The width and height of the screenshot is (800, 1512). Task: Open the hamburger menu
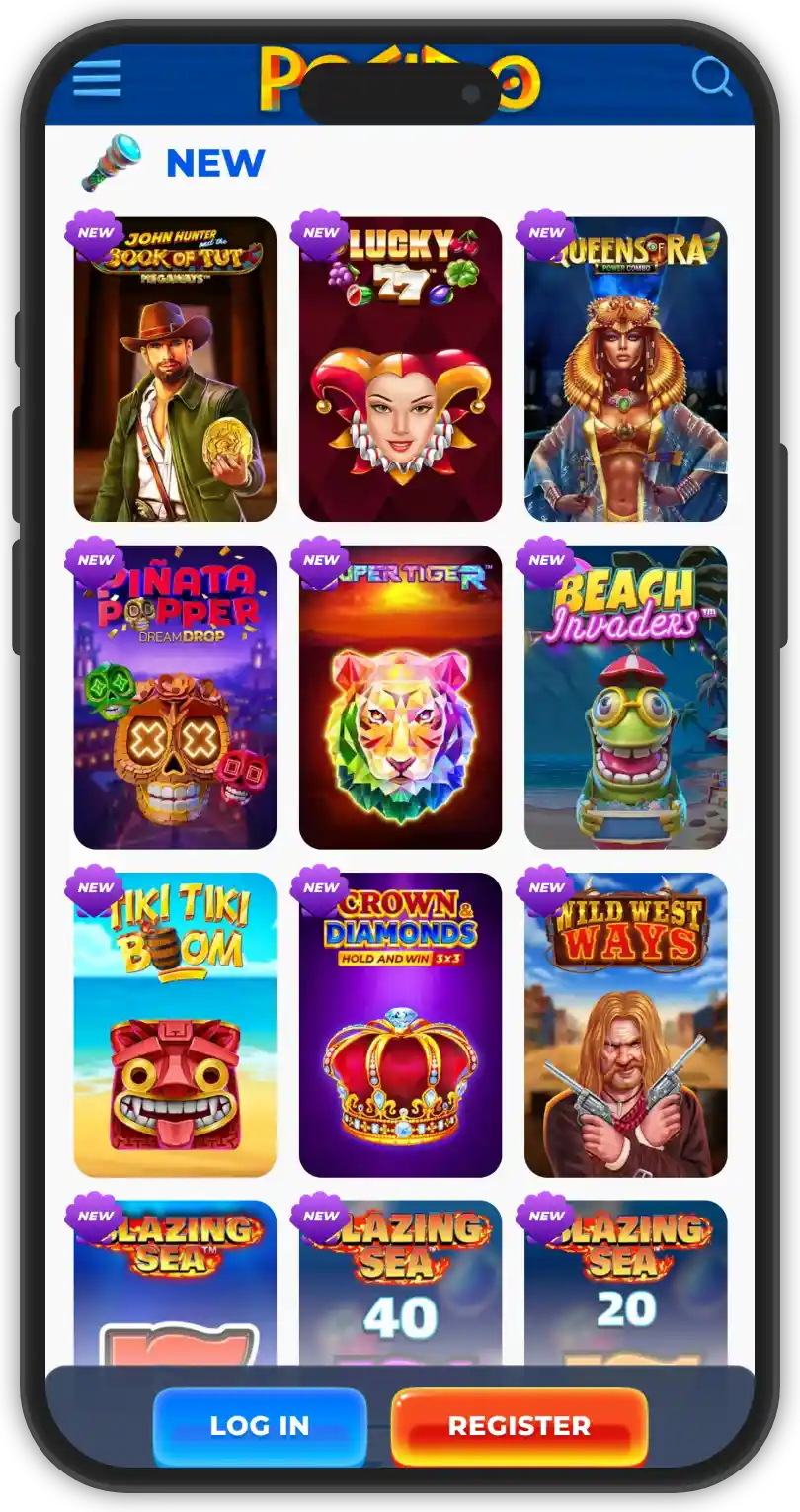[x=97, y=79]
